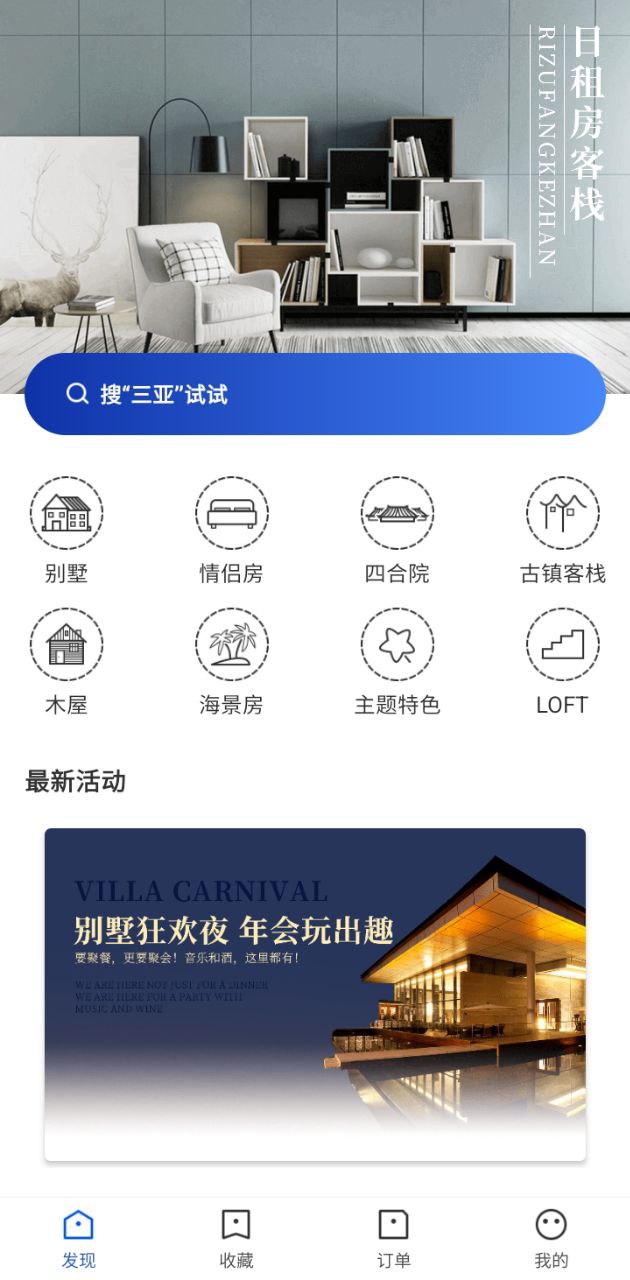
Task: Switch to the 收藏 tab
Action: point(236,1238)
